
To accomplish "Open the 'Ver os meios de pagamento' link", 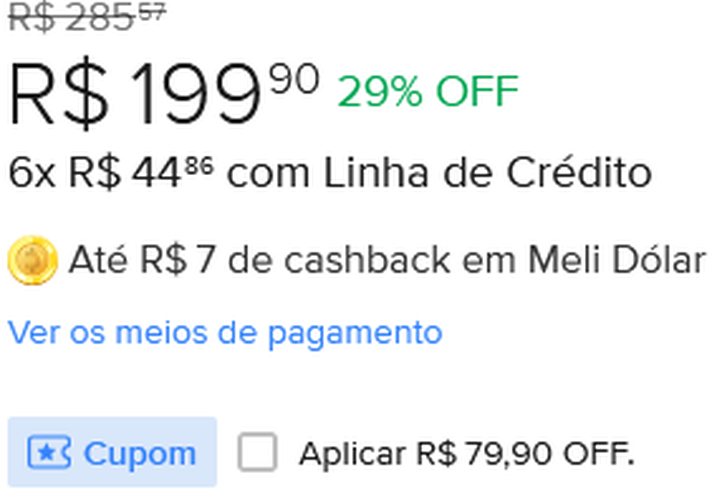I will point(225,332).
